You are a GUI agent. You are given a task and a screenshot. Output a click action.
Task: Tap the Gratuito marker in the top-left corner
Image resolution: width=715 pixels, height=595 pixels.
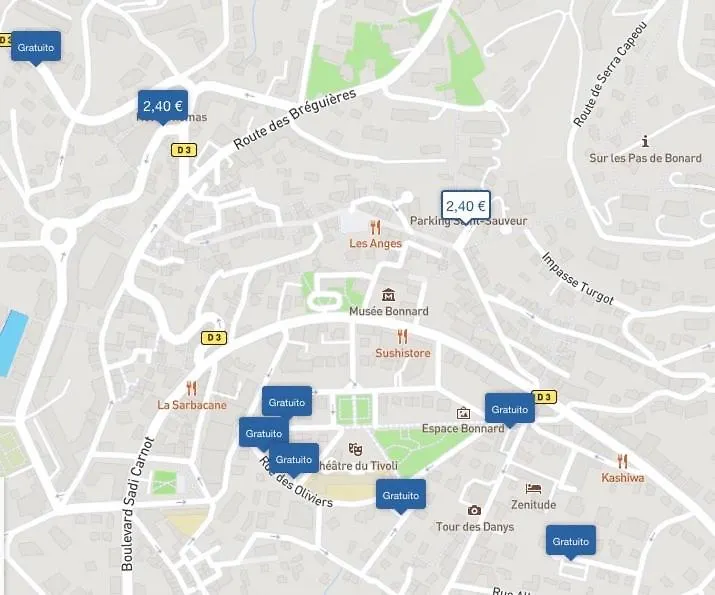[x=35, y=47]
